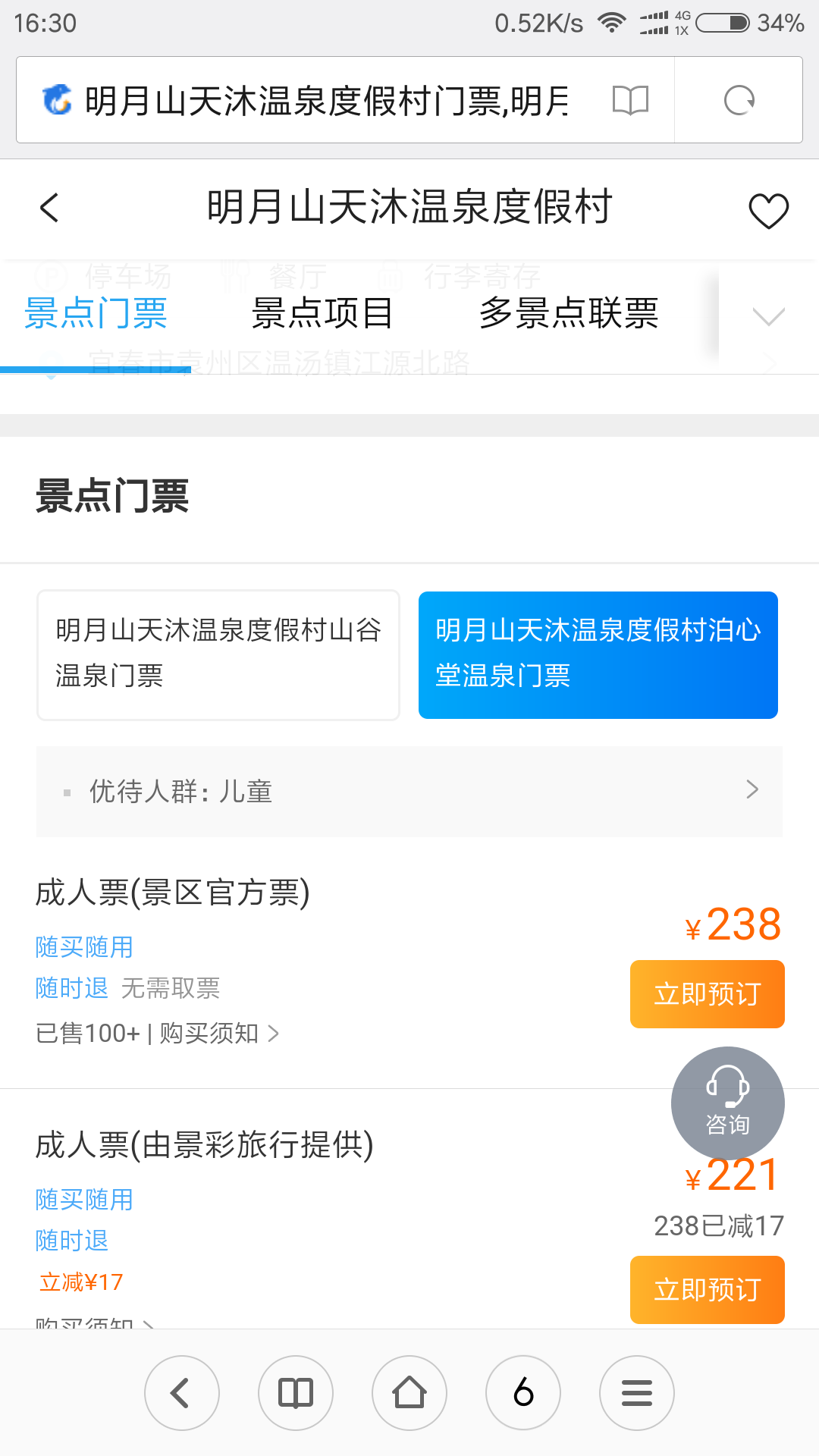Open 优待人群: 儿童 details
This screenshot has height=1456, width=819.
point(409,792)
